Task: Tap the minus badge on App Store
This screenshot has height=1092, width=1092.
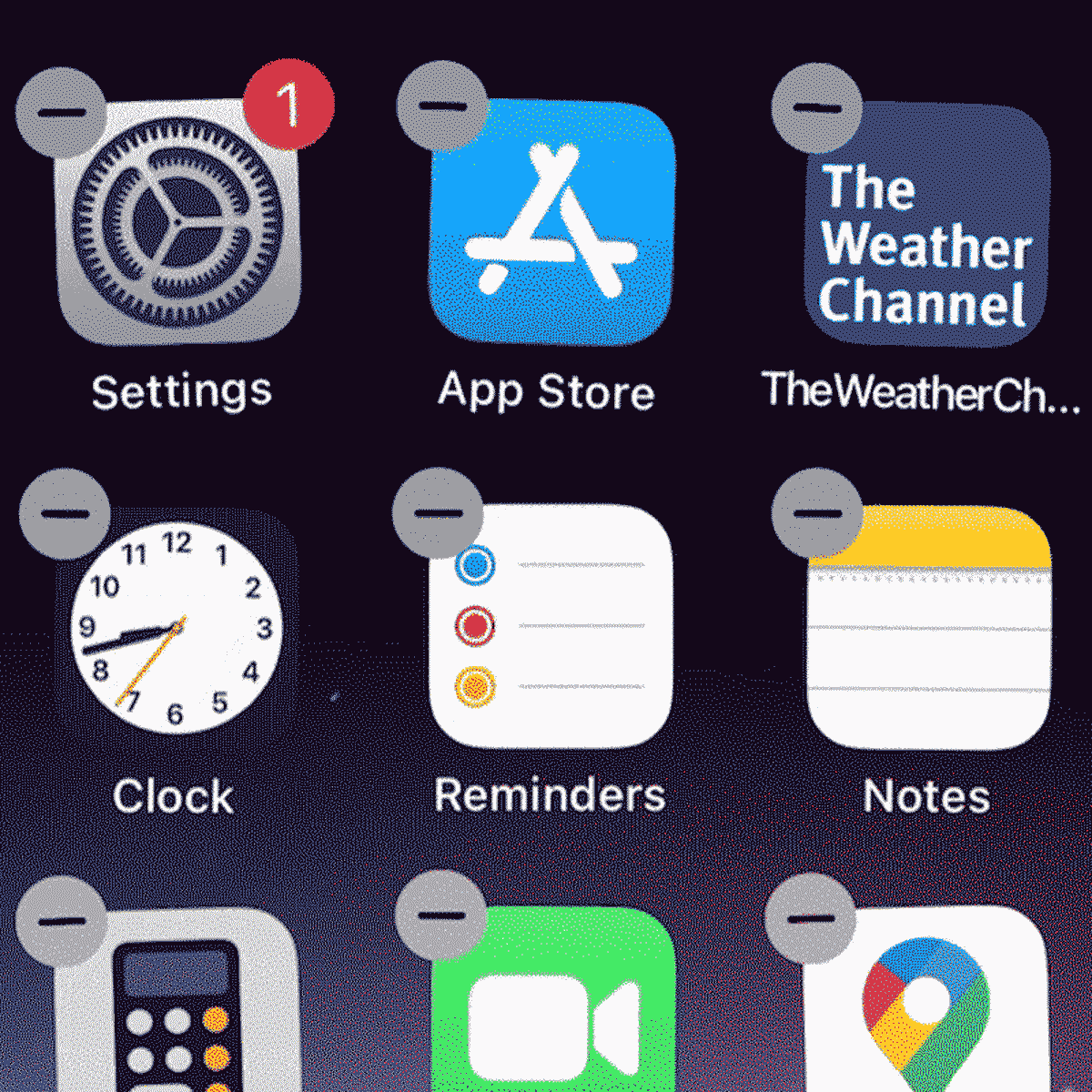Action: coord(441,106)
